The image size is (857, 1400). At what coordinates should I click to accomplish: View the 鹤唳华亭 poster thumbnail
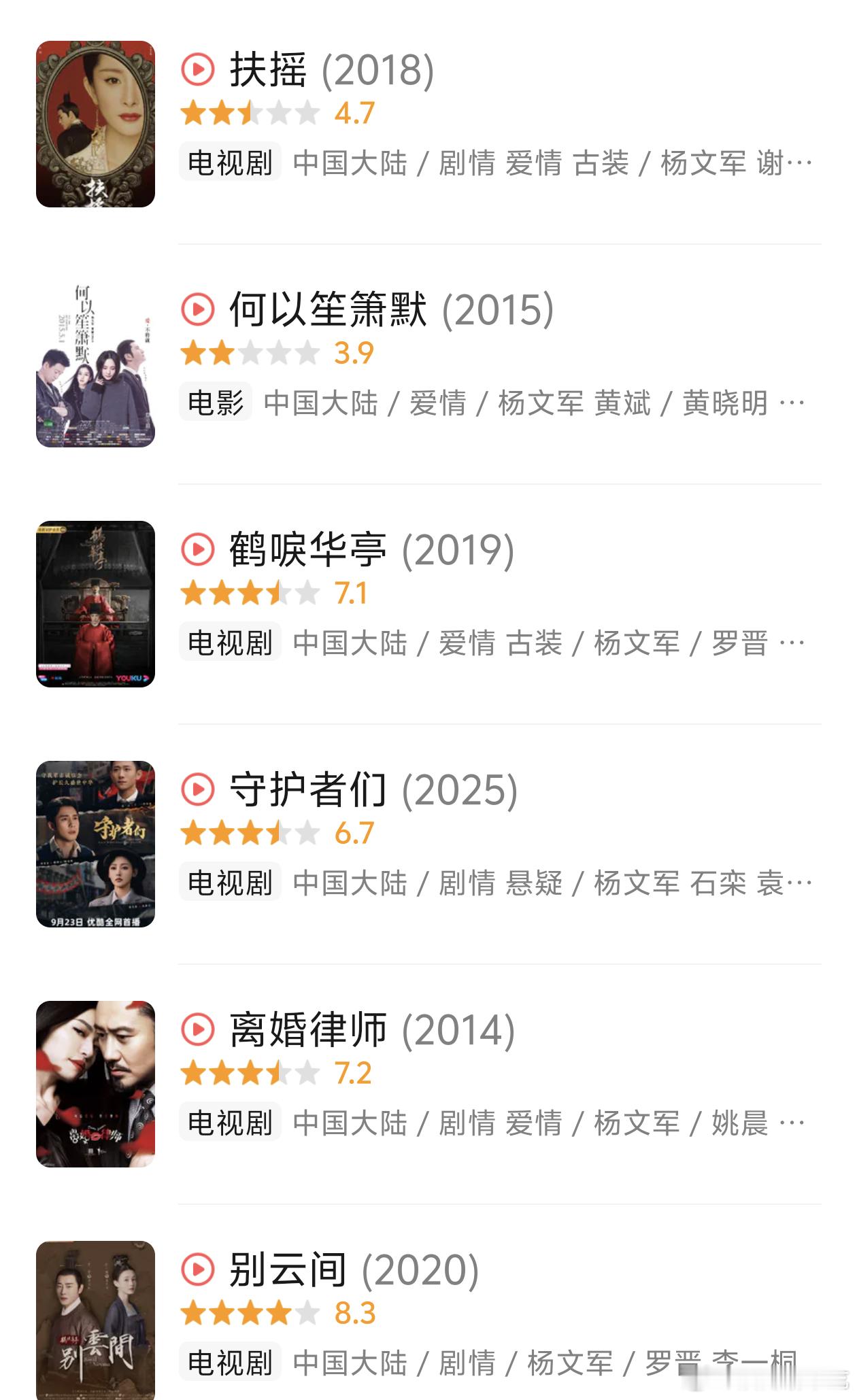[95, 604]
